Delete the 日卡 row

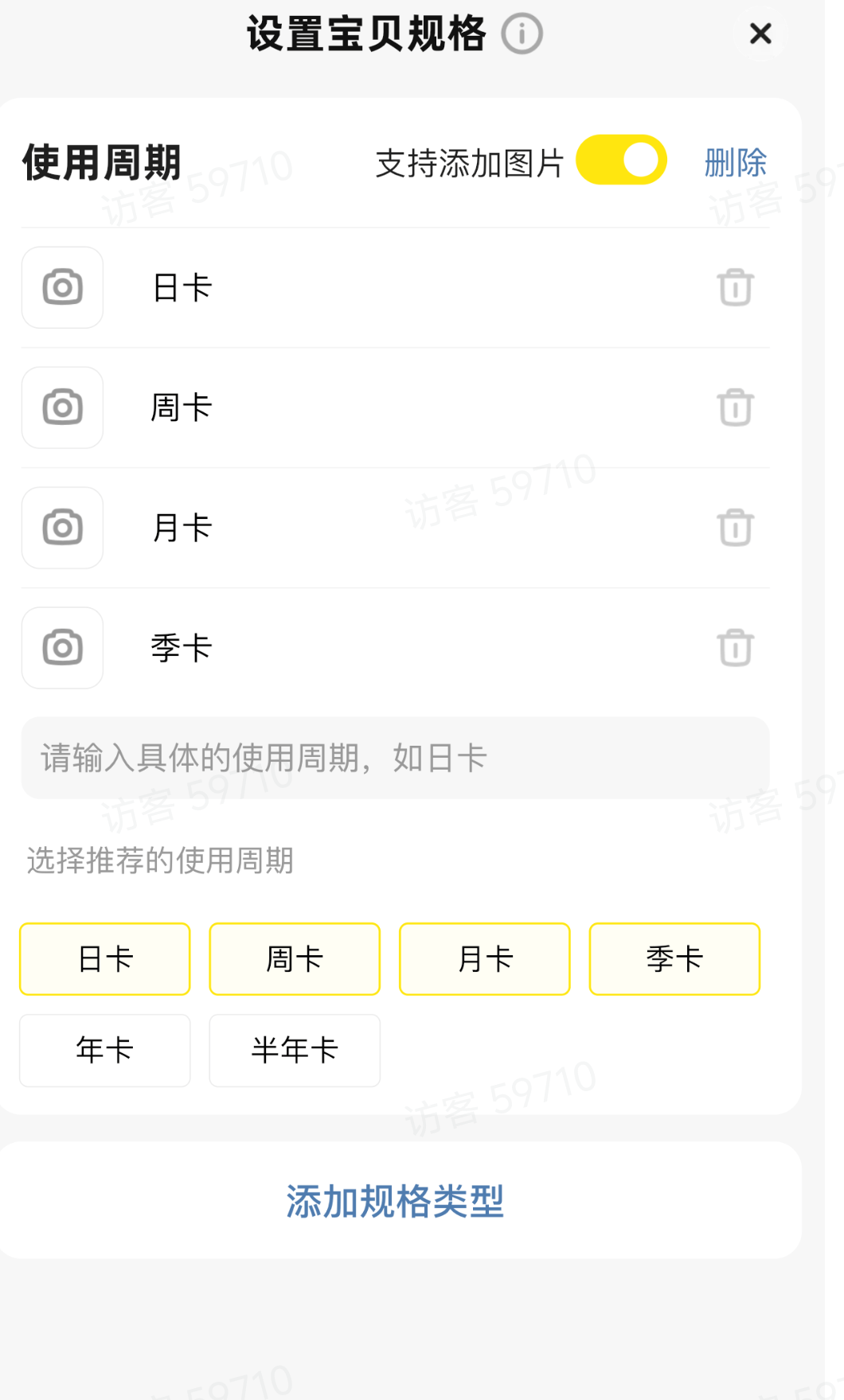(735, 287)
